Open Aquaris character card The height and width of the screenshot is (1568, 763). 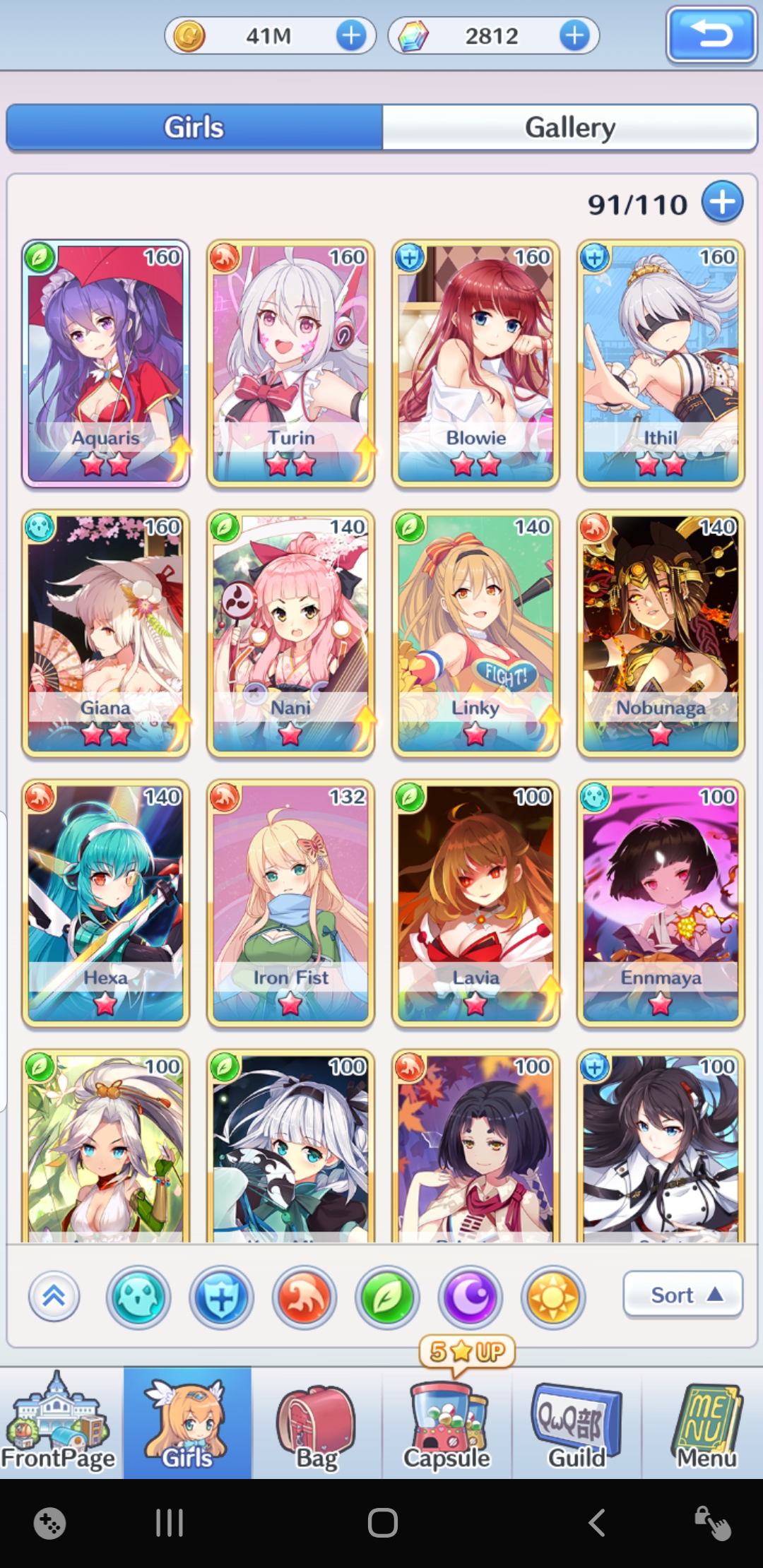pos(105,360)
